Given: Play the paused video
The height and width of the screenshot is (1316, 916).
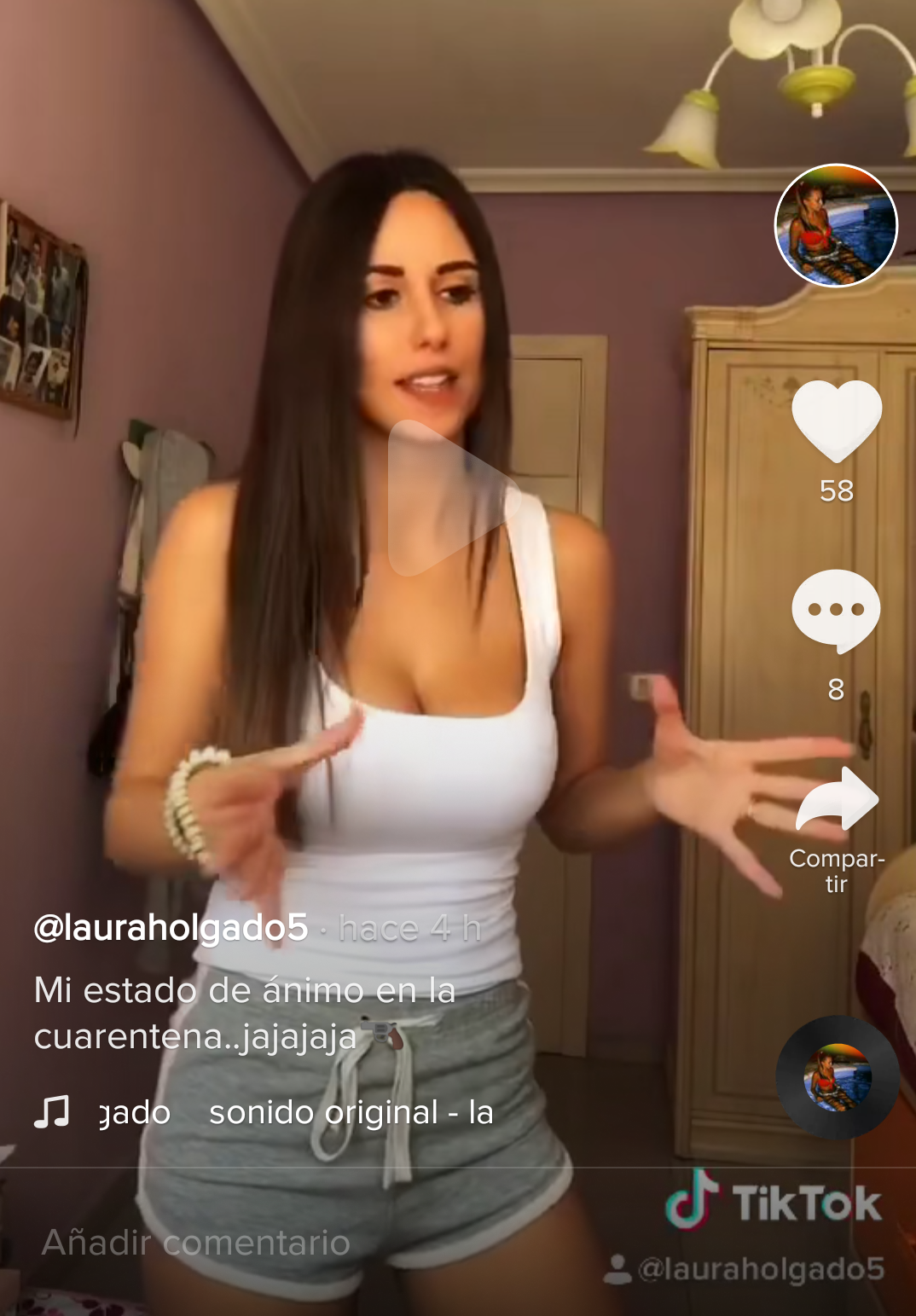Looking at the screenshot, I should tap(452, 497).
